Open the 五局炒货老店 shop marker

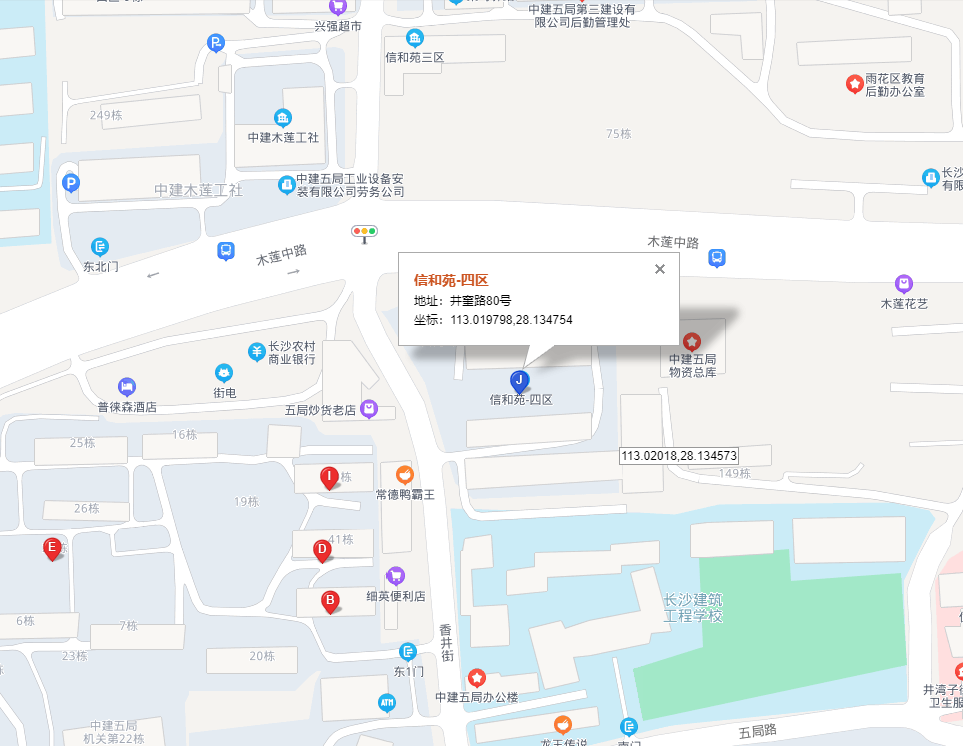coord(369,408)
